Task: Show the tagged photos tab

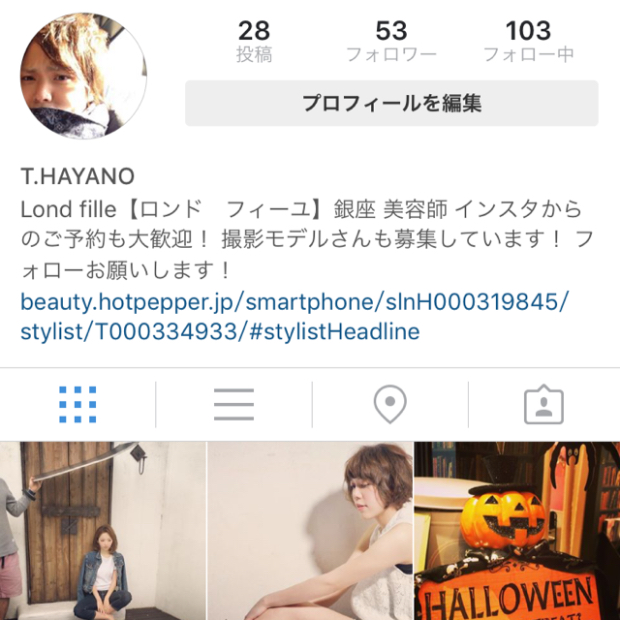Action: (x=544, y=405)
